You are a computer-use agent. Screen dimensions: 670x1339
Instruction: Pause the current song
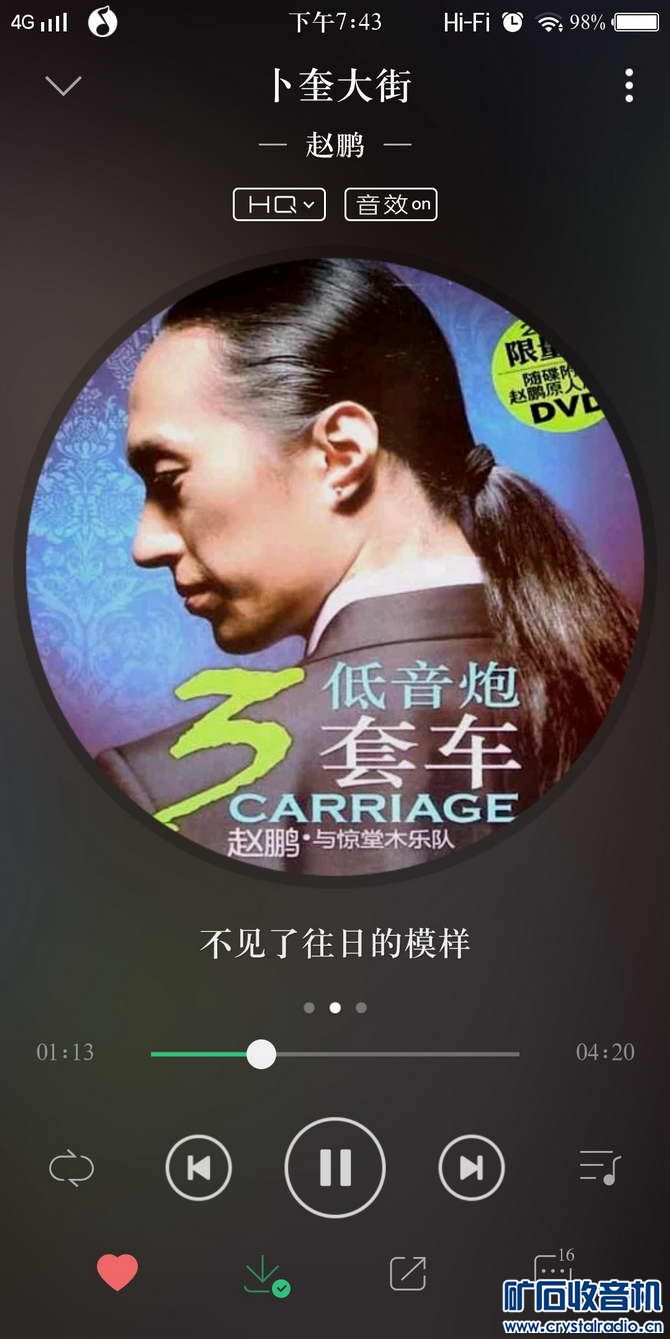coord(335,1167)
